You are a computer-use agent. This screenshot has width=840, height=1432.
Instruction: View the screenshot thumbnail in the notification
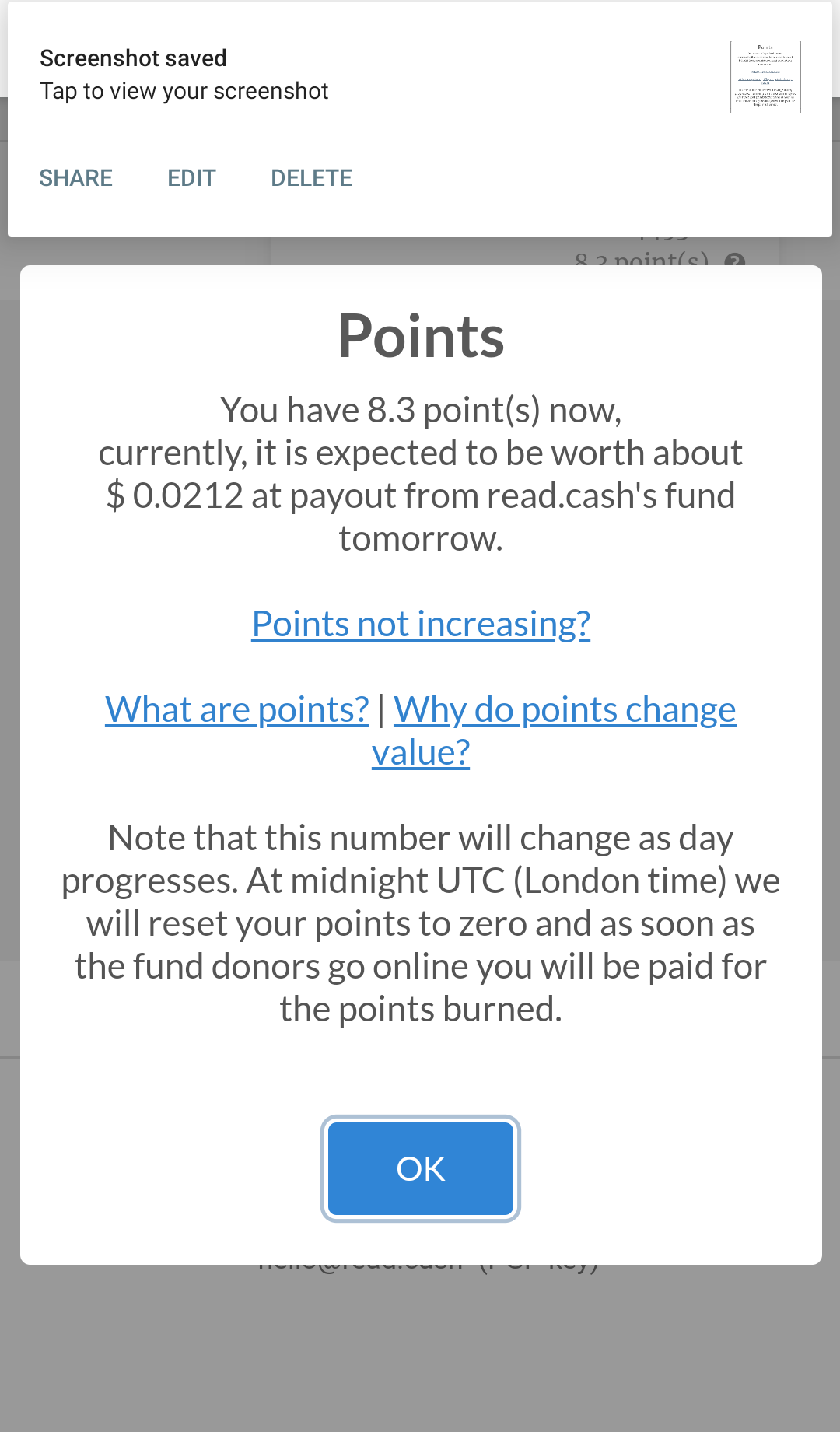click(765, 77)
